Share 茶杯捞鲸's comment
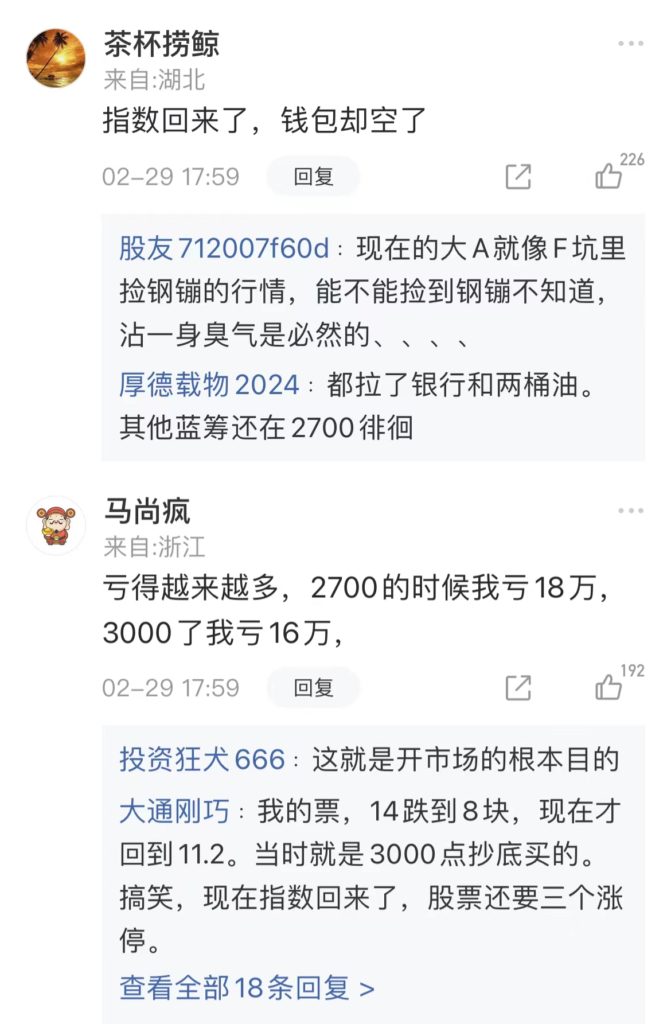This screenshot has width=671, height=1024. point(518,177)
